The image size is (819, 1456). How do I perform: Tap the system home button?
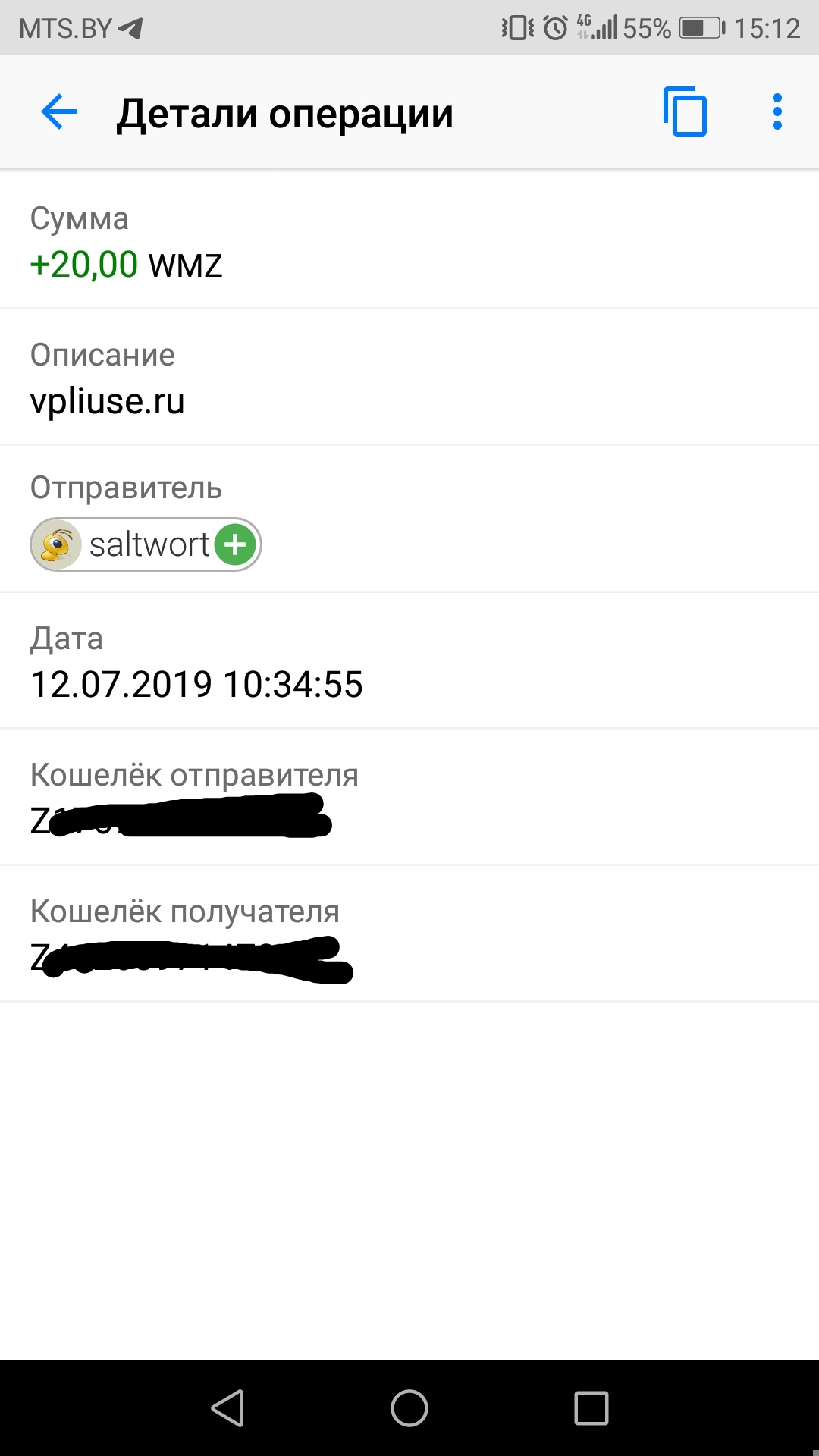click(409, 1408)
